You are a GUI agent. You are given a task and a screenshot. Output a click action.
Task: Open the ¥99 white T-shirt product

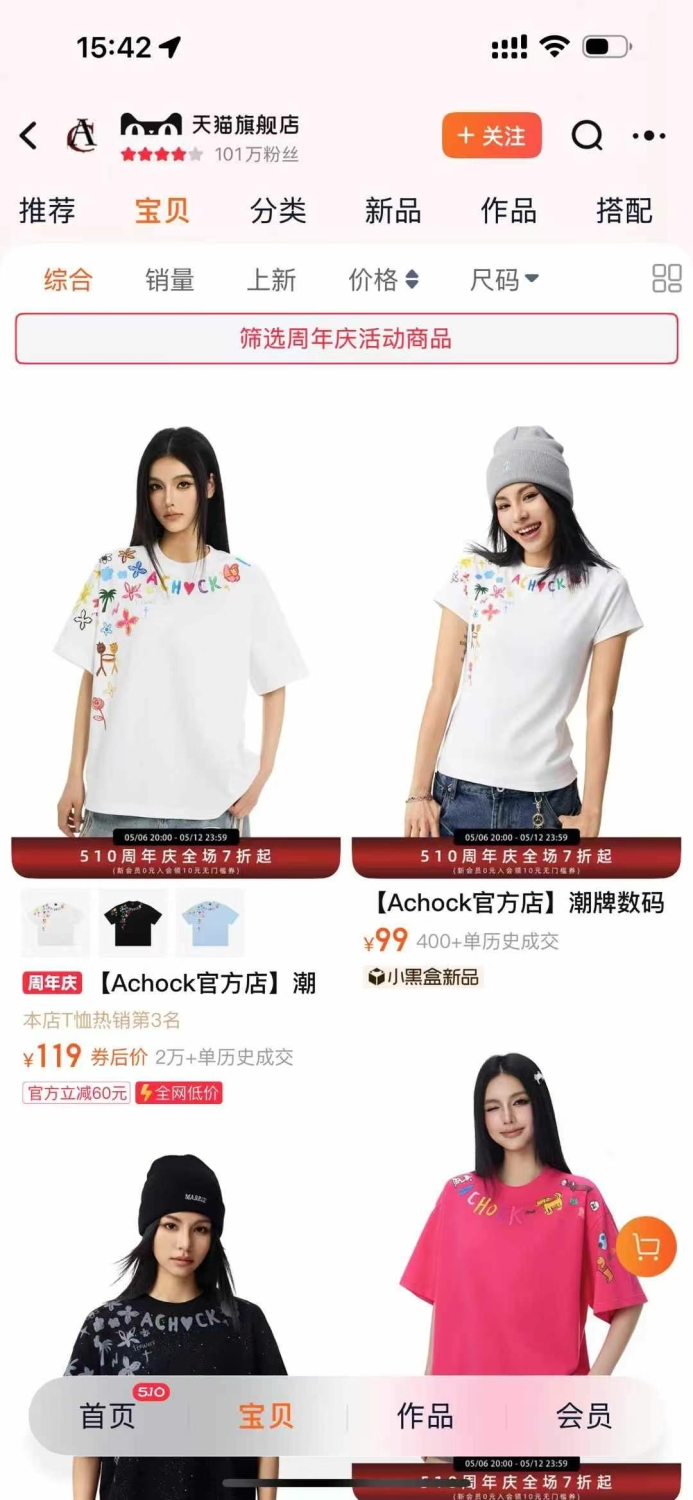(516, 640)
